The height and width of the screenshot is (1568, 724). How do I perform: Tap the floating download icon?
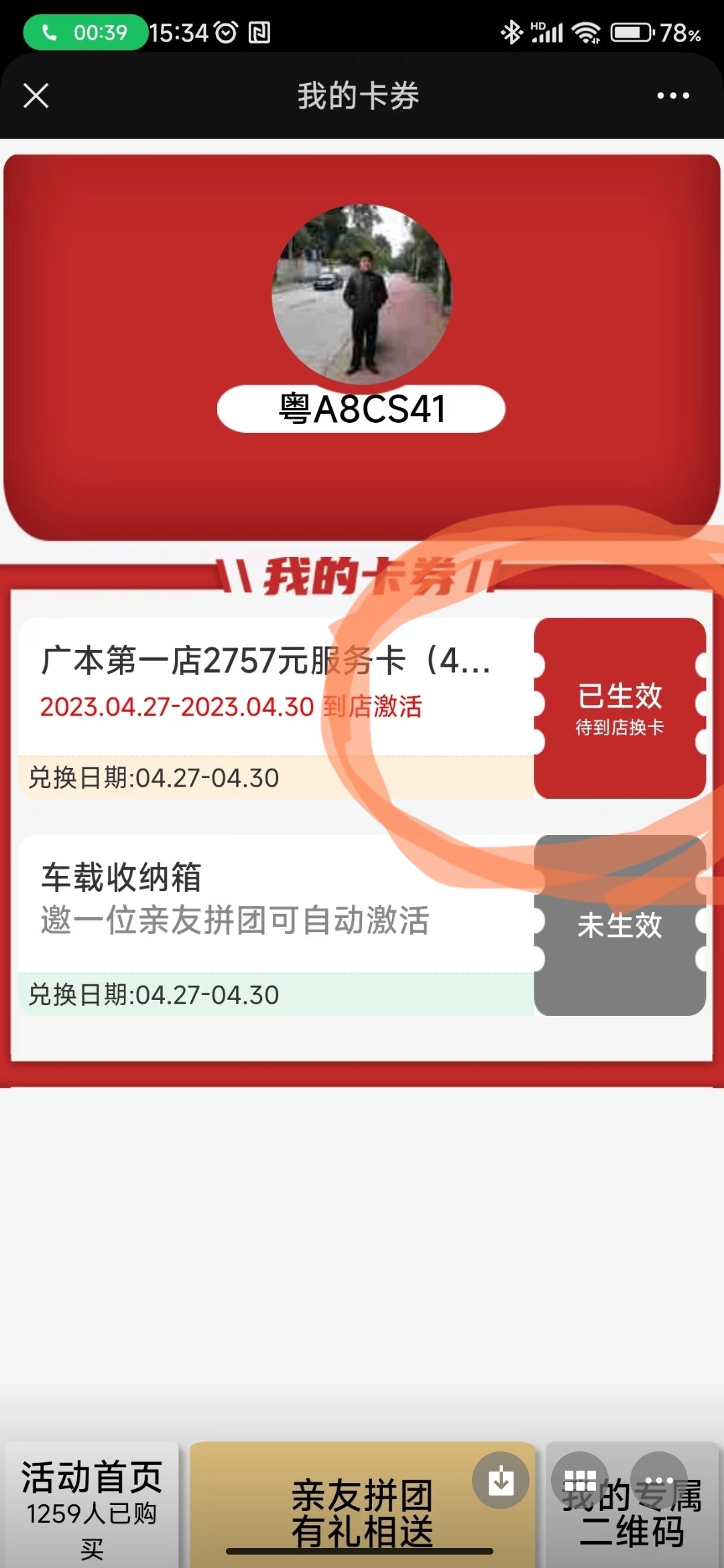pyautogui.click(x=500, y=1480)
